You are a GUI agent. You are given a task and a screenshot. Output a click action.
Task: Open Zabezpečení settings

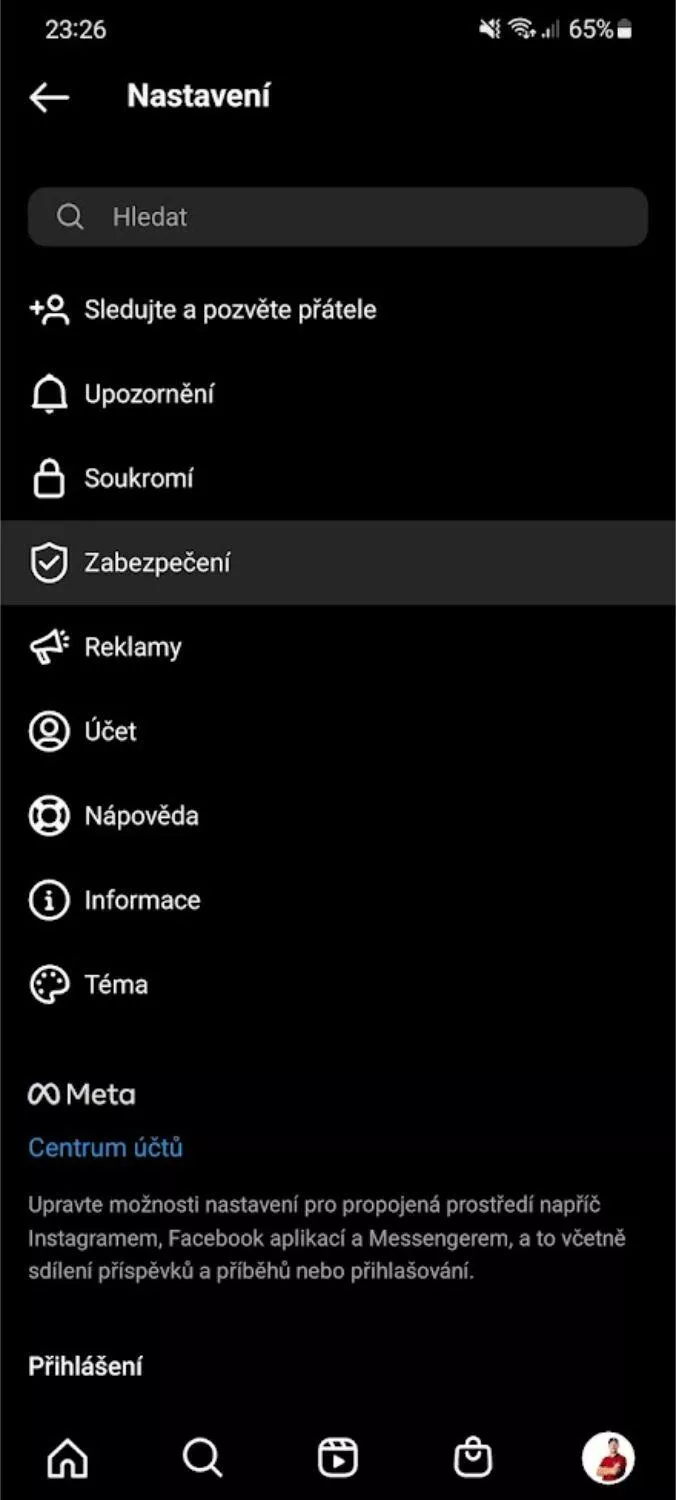tap(338, 562)
